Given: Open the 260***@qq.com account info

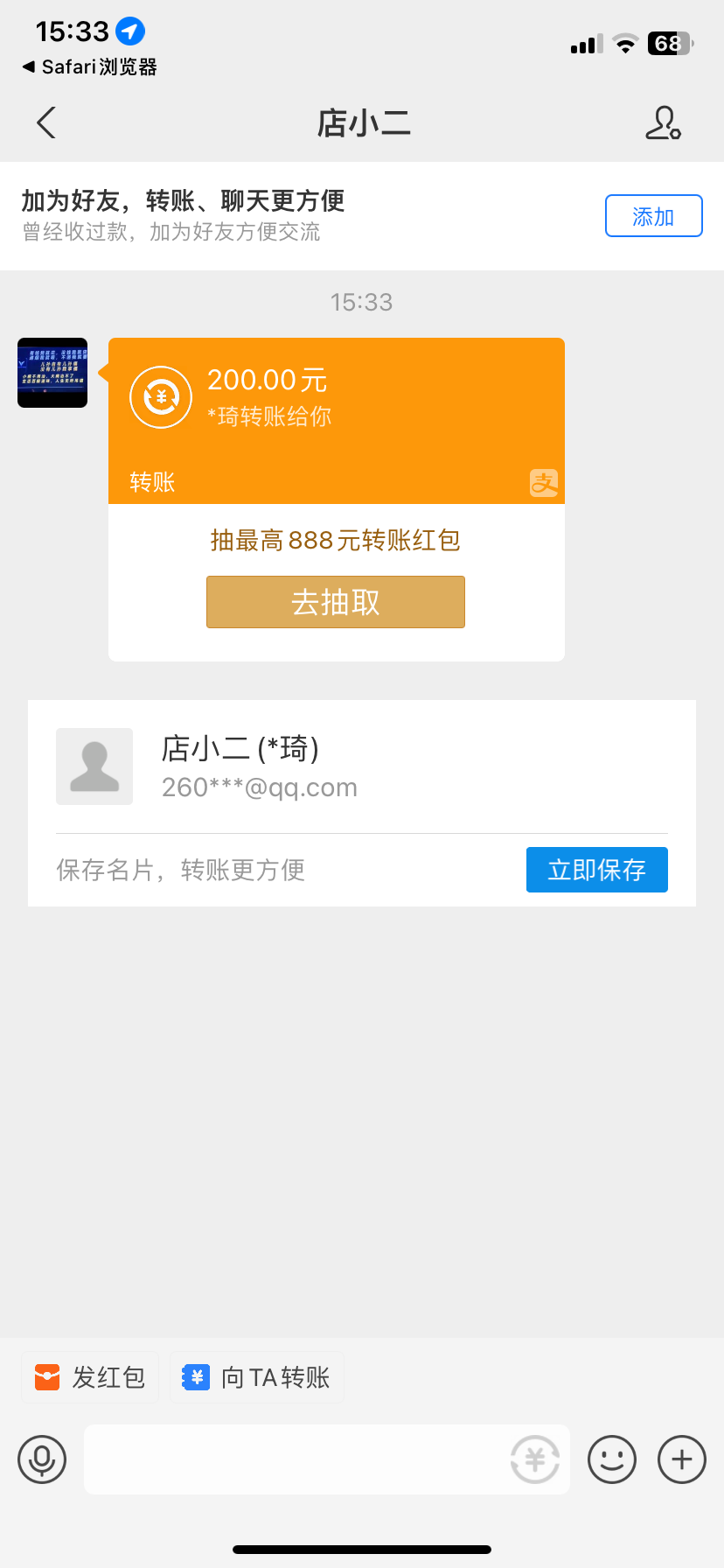Looking at the screenshot, I should 259,787.
